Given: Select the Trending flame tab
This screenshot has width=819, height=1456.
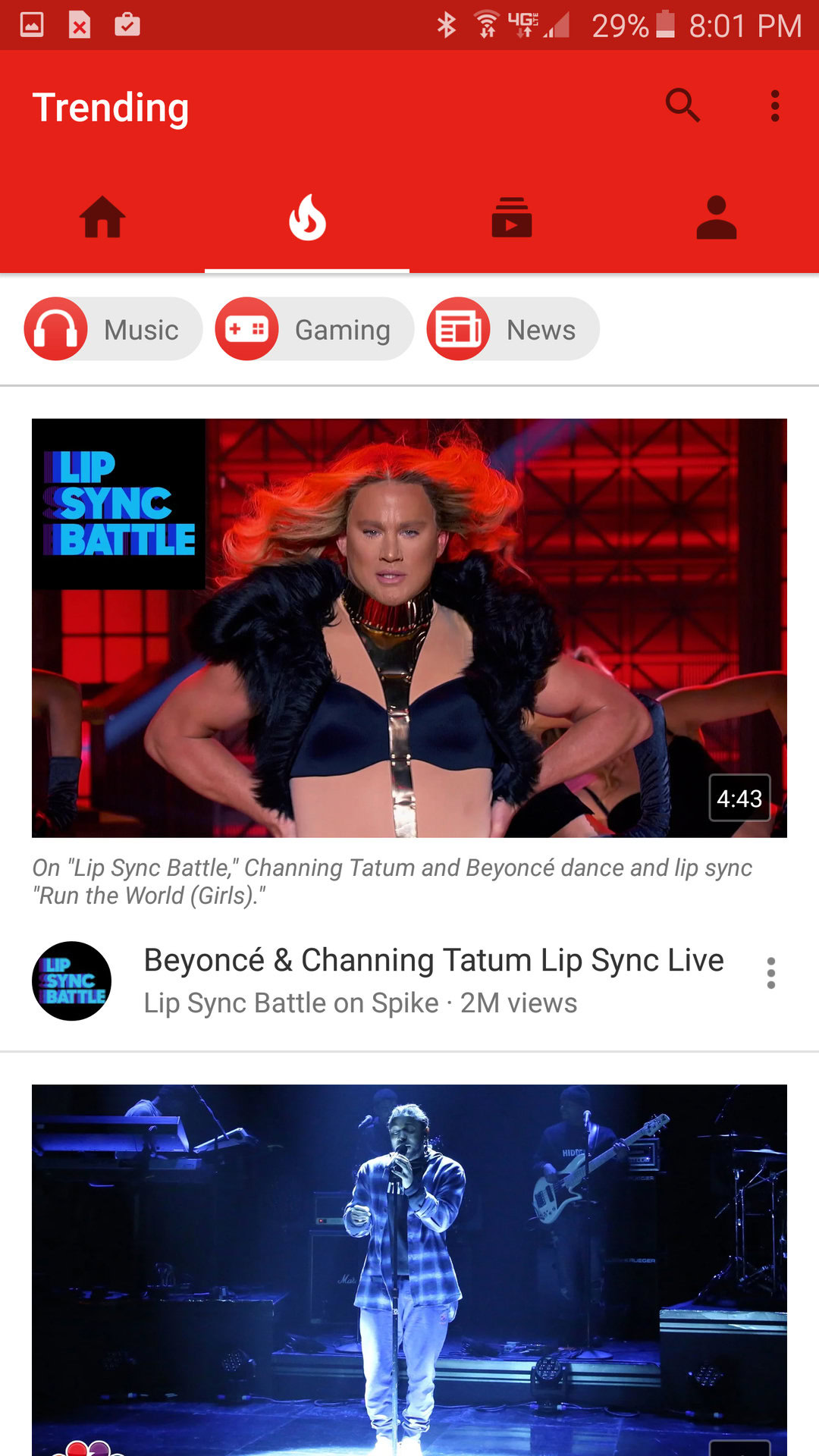Looking at the screenshot, I should (307, 218).
